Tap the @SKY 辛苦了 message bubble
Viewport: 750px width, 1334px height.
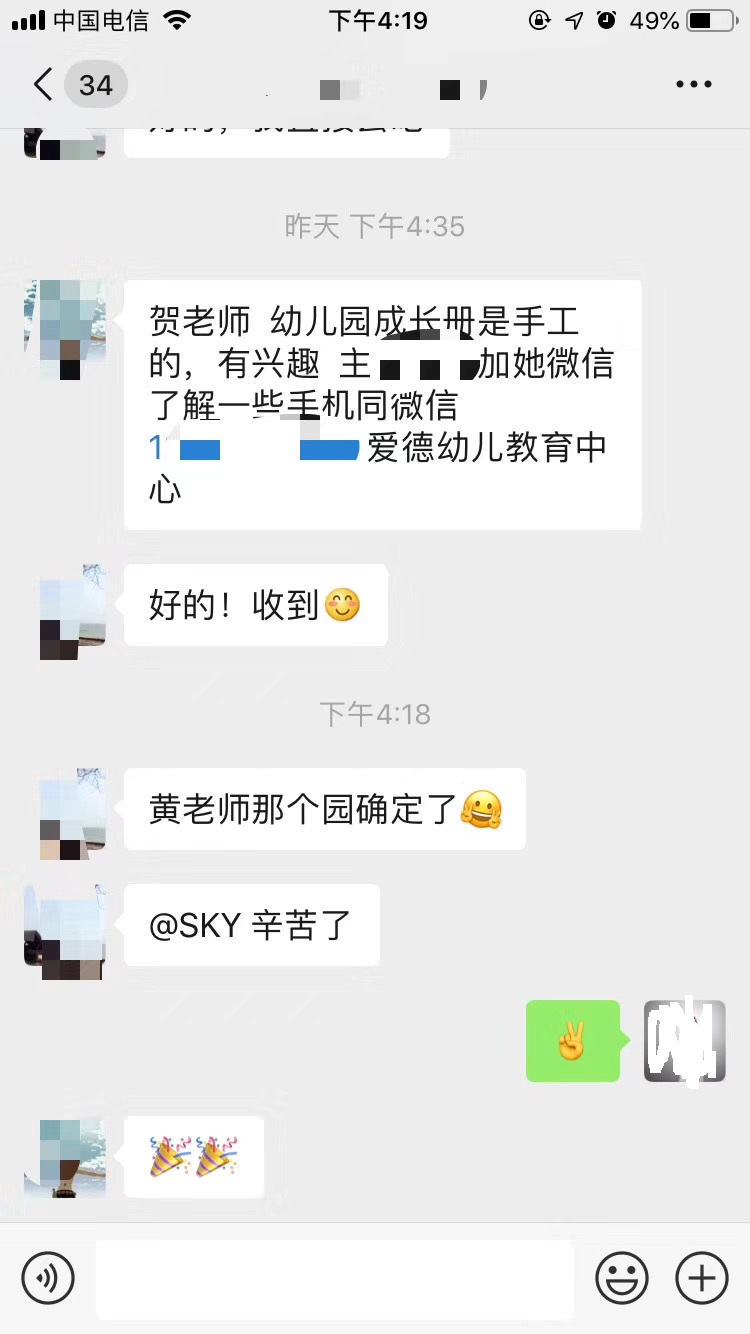pyautogui.click(x=250, y=925)
